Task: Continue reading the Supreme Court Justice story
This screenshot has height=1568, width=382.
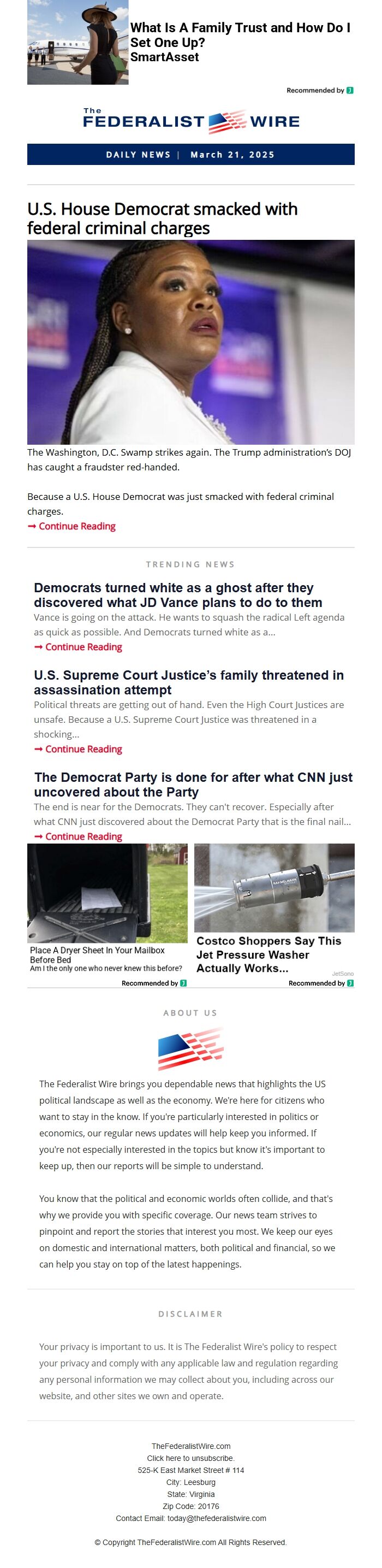Action: tap(83, 749)
